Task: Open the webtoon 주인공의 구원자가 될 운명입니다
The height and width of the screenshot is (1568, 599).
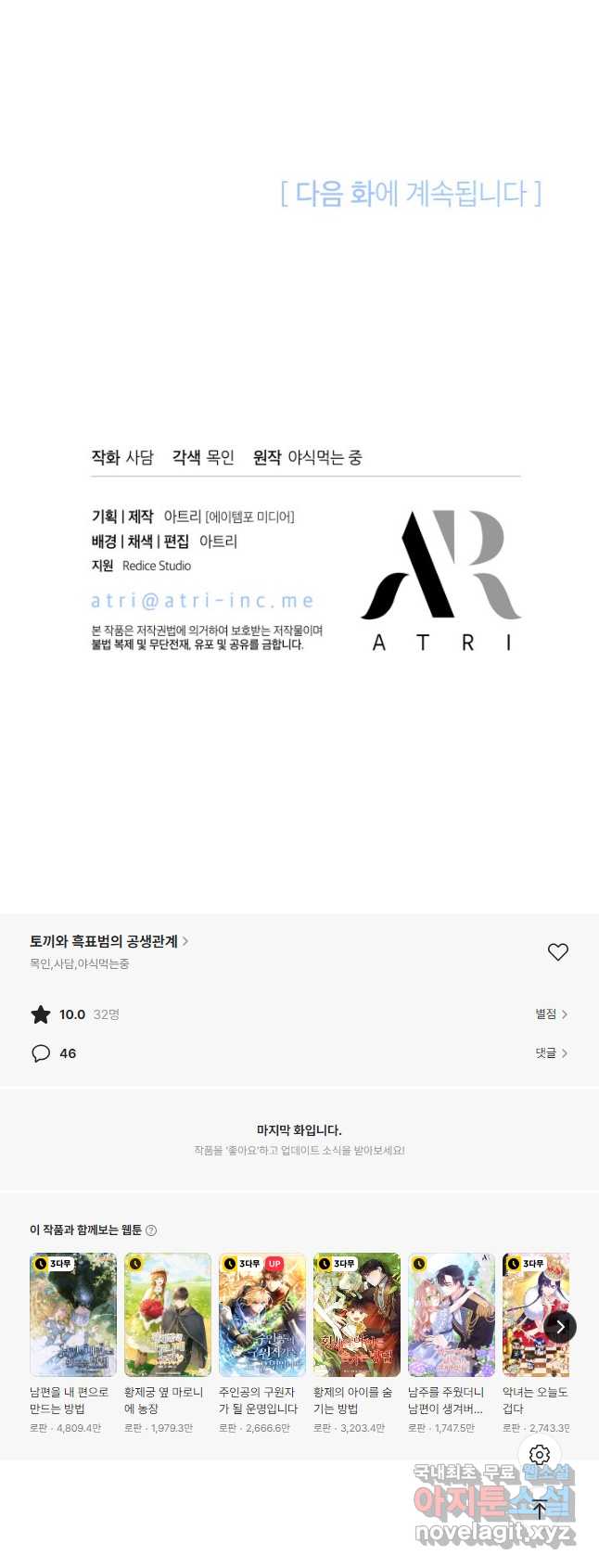Action: point(262,1315)
